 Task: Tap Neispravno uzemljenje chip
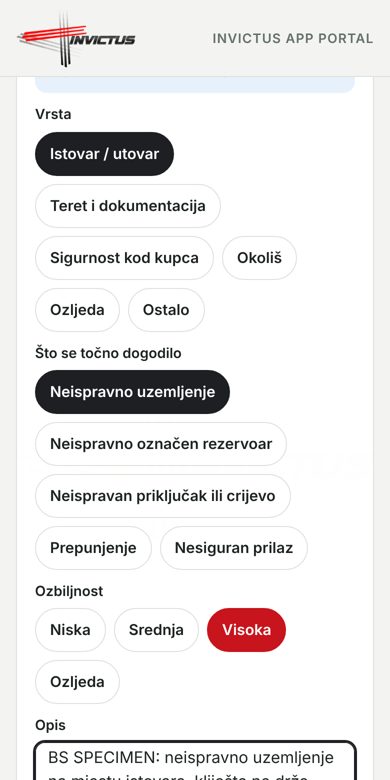[x=132, y=392]
